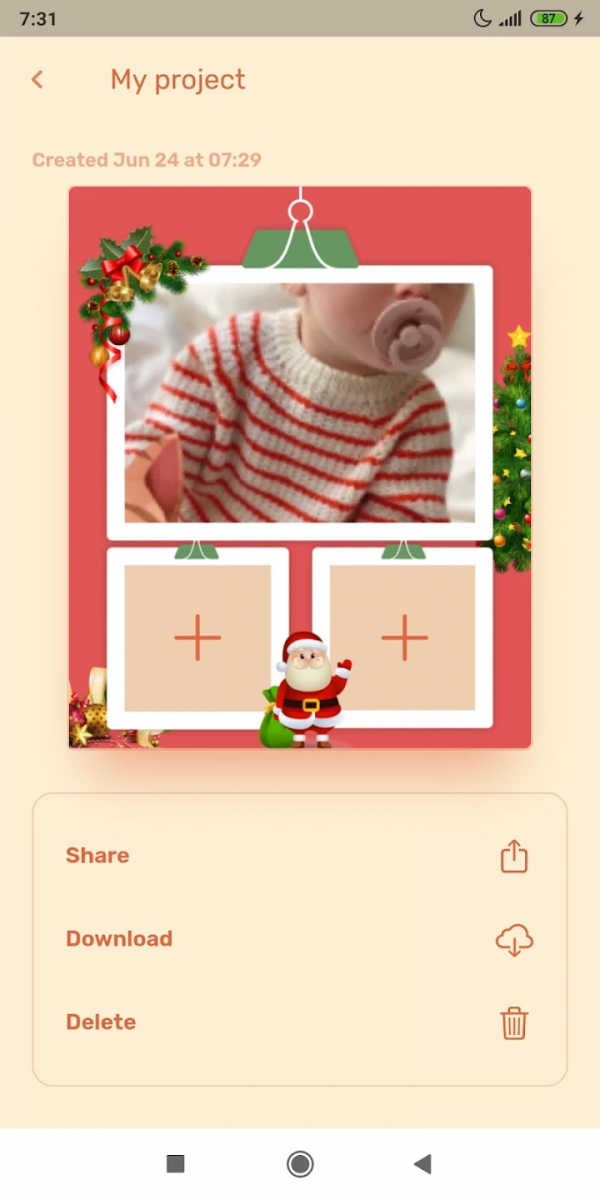Share the project

(x=300, y=856)
